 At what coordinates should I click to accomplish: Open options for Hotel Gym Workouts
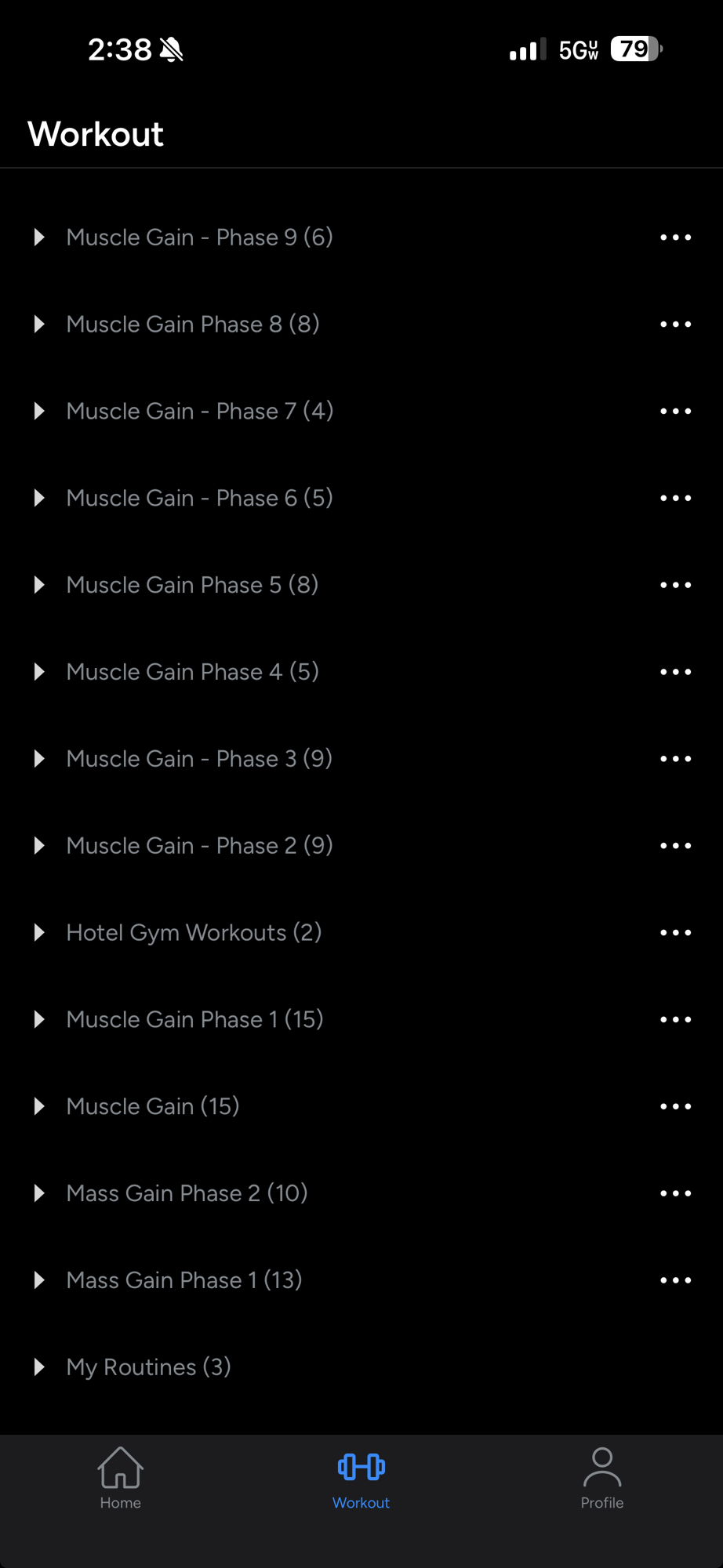(x=675, y=933)
